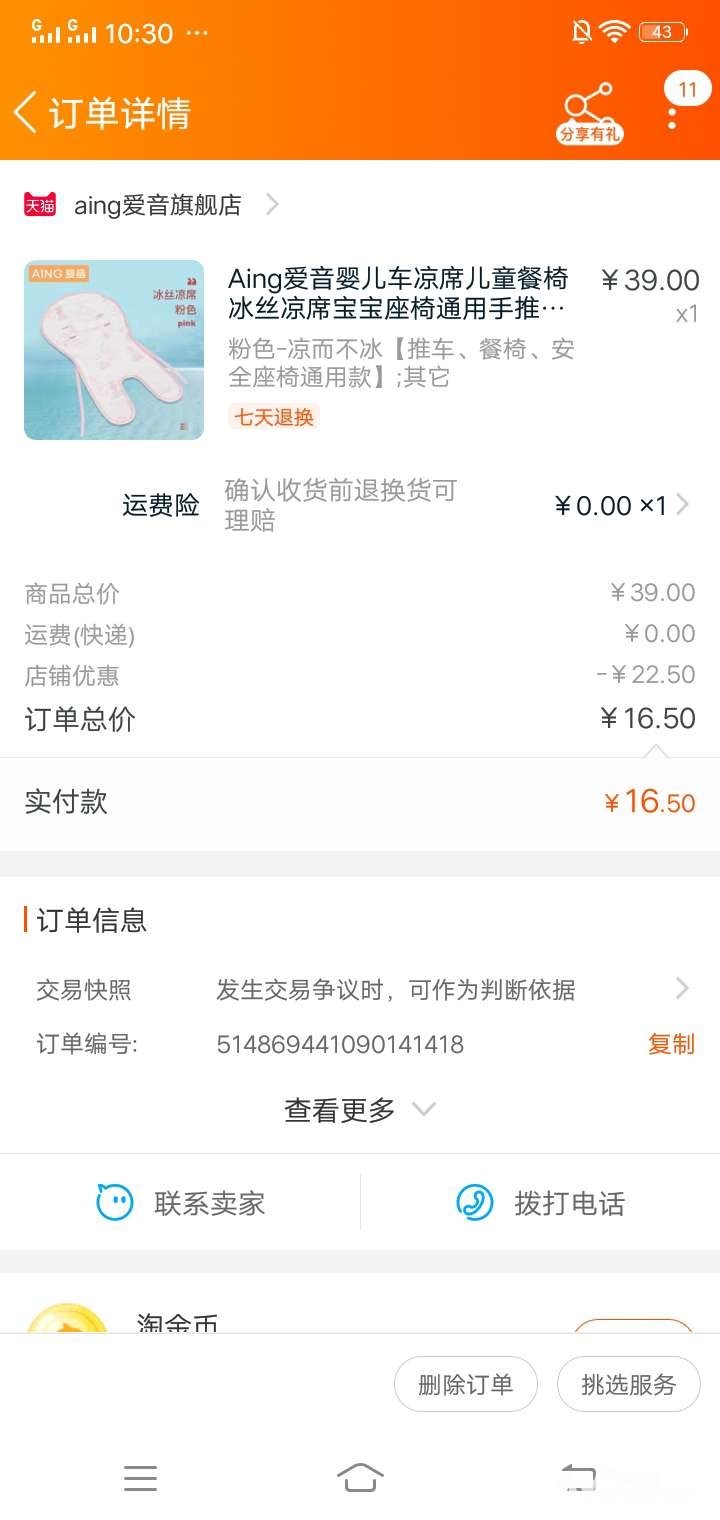Expand 查看更多 order information
The height and width of the screenshot is (1520, 720).
360,1110
